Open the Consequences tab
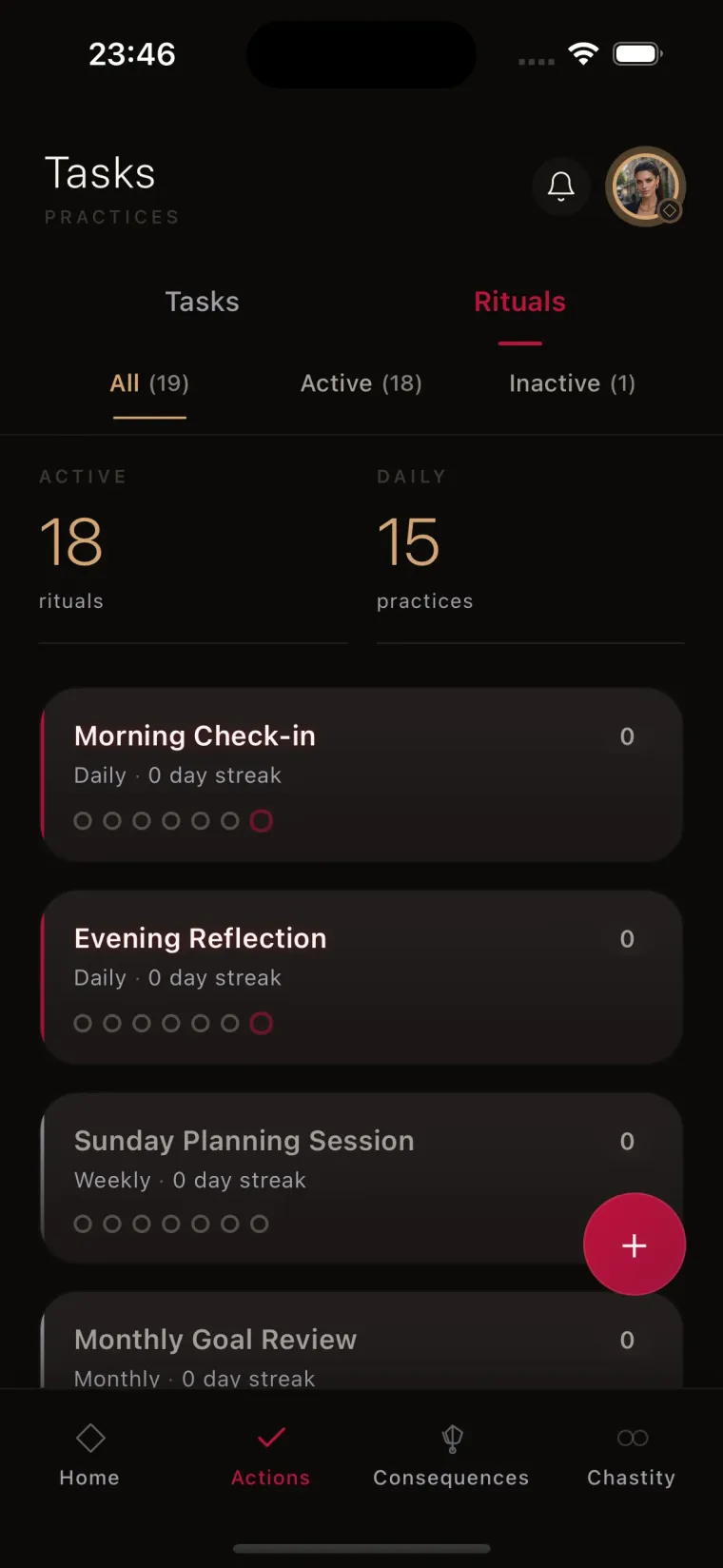Image resolution: width=723 pixels, height=1568 pixels. coord(451,1456)
